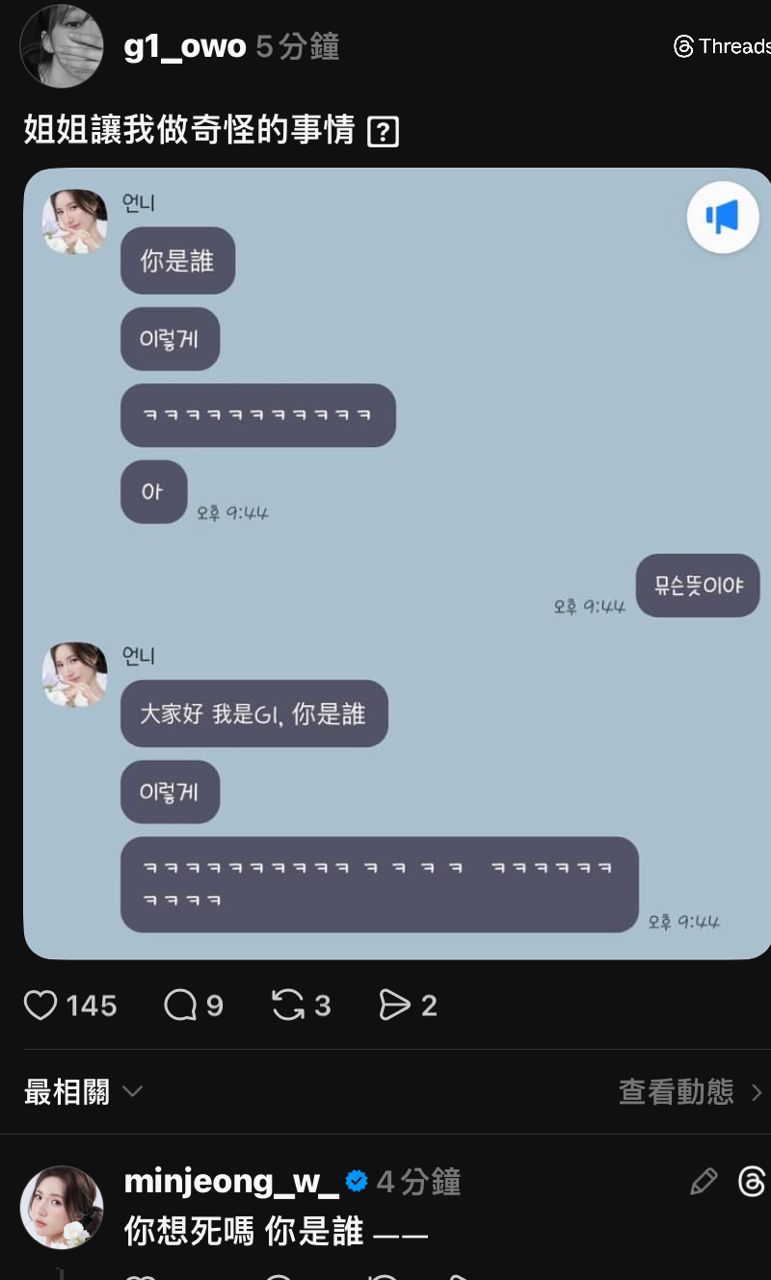This screenshot has height=1280, width=771.
Task: Open minjeong_w_'s profile from the reply
Action: tap(231, 1182)
